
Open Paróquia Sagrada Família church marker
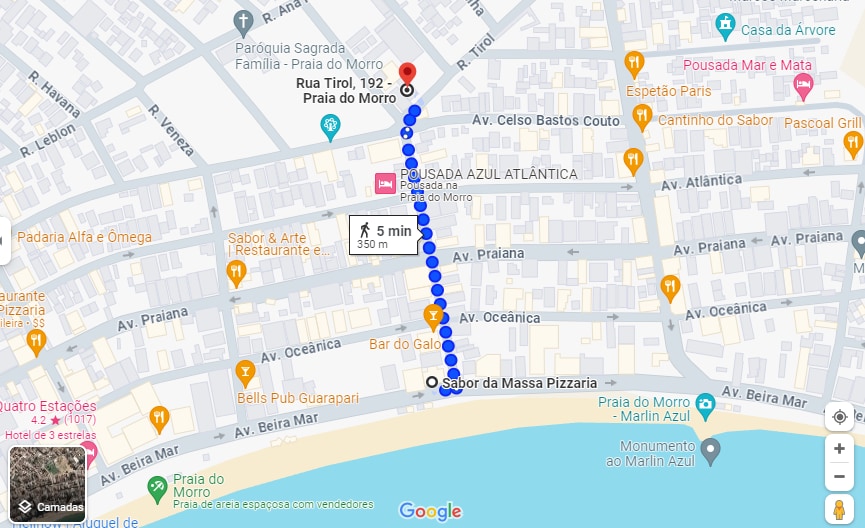pos(243,21)
